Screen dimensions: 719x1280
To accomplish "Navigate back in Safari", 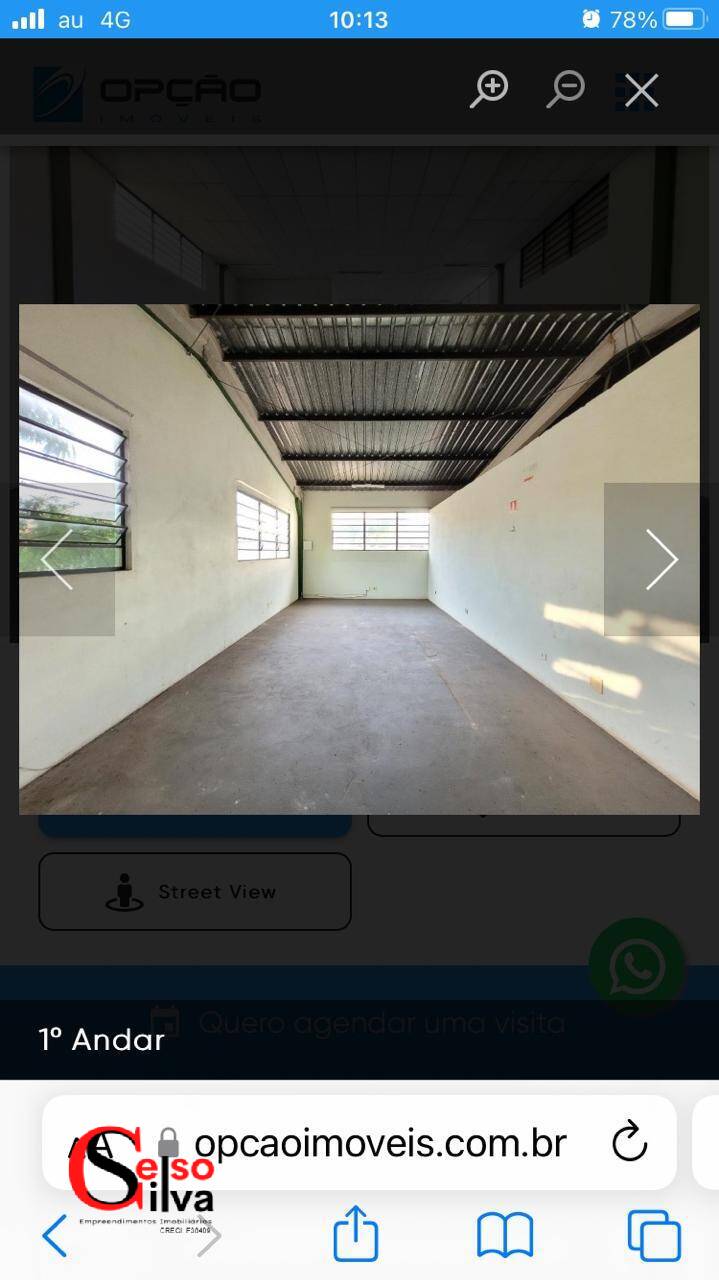I will click(55, 1237).
